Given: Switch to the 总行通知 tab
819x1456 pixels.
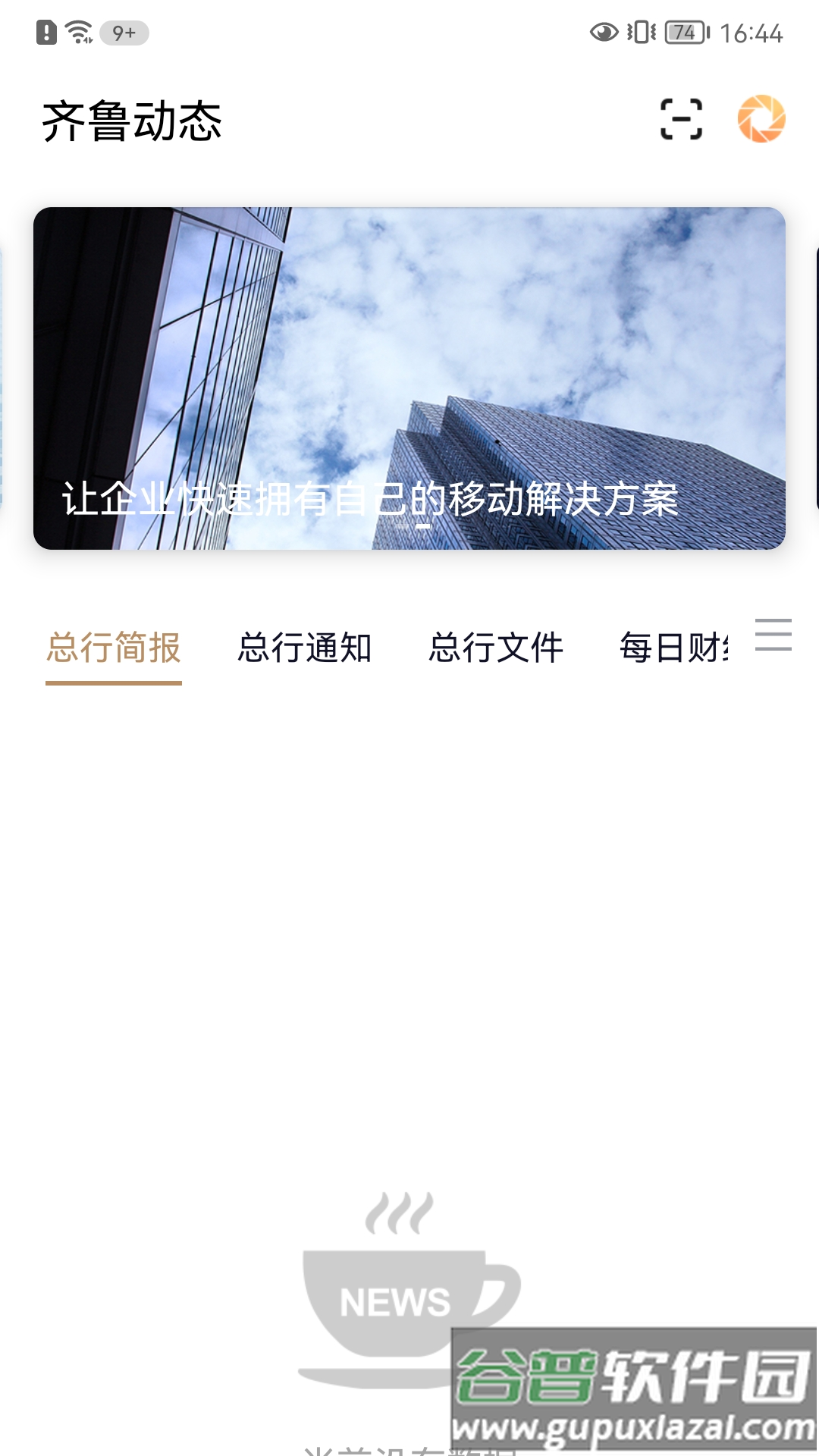Looking at the screenshot, I should (x=306, y=649).
